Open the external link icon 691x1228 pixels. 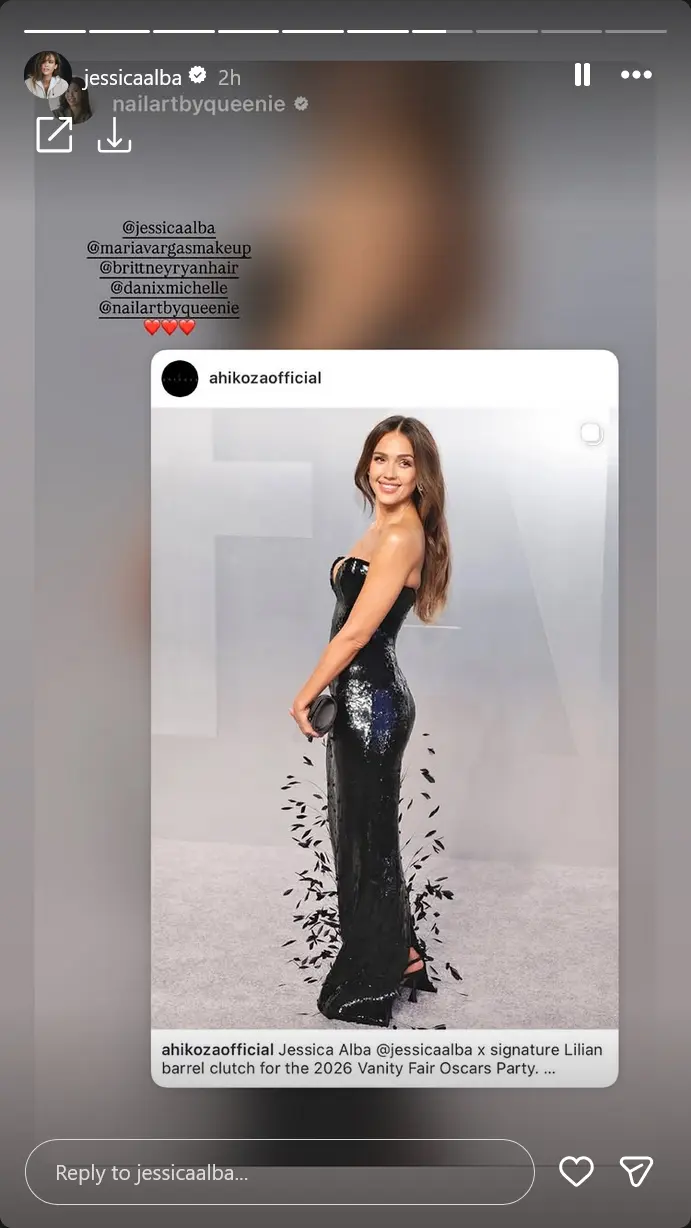click(x=54, y=134)
